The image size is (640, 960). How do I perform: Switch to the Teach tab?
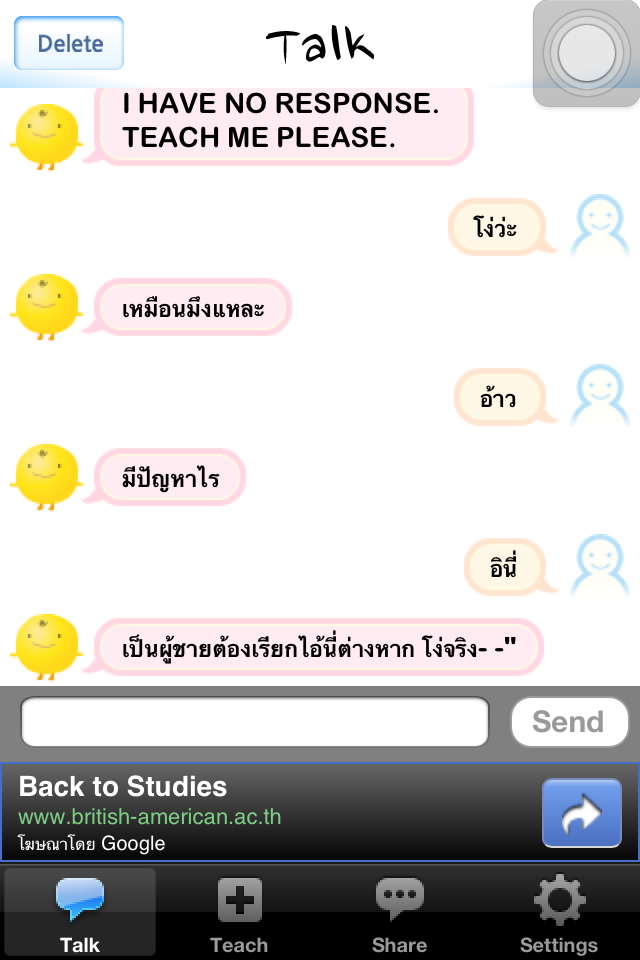239,913
